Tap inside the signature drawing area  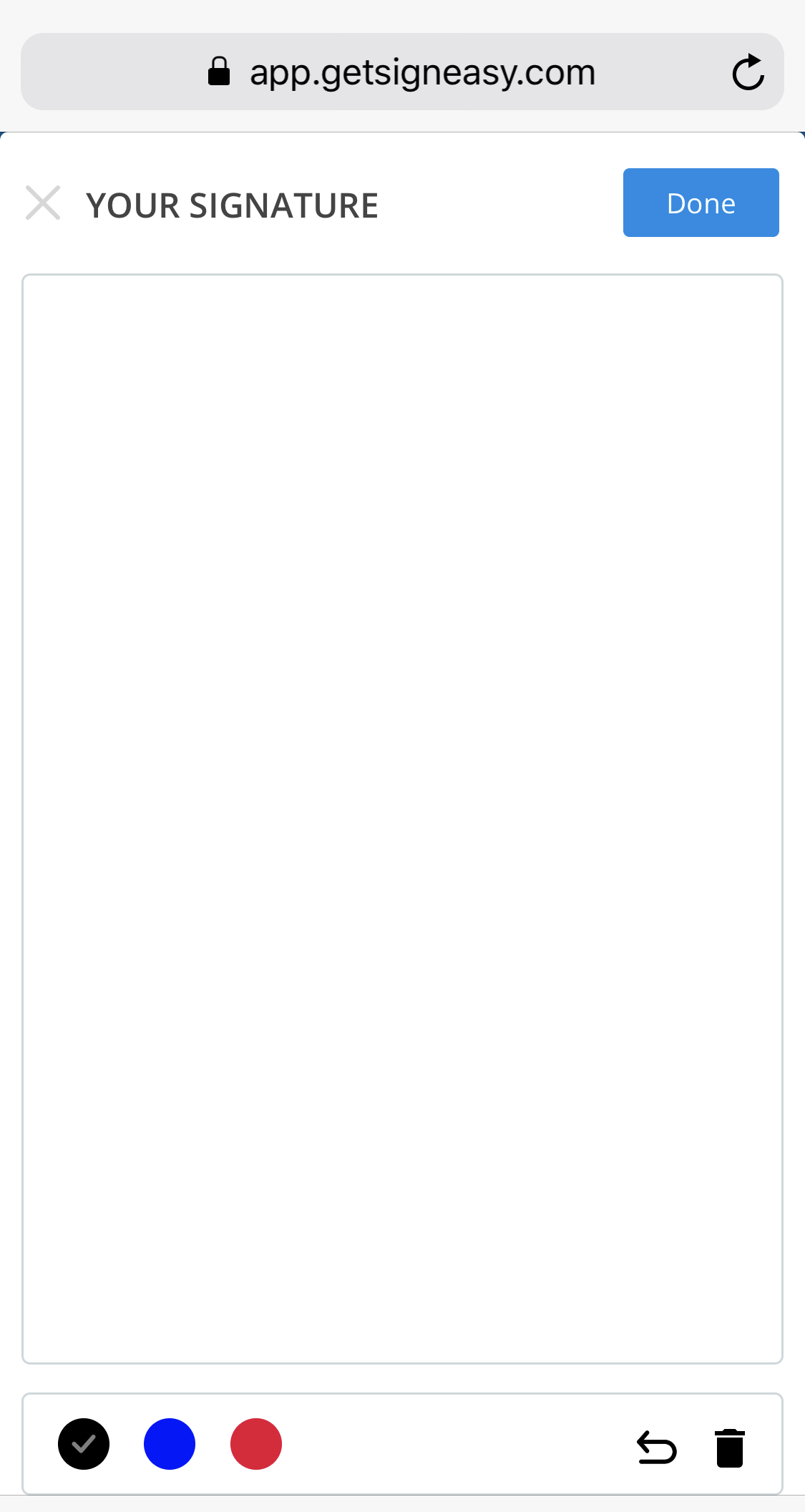[402, 819]
